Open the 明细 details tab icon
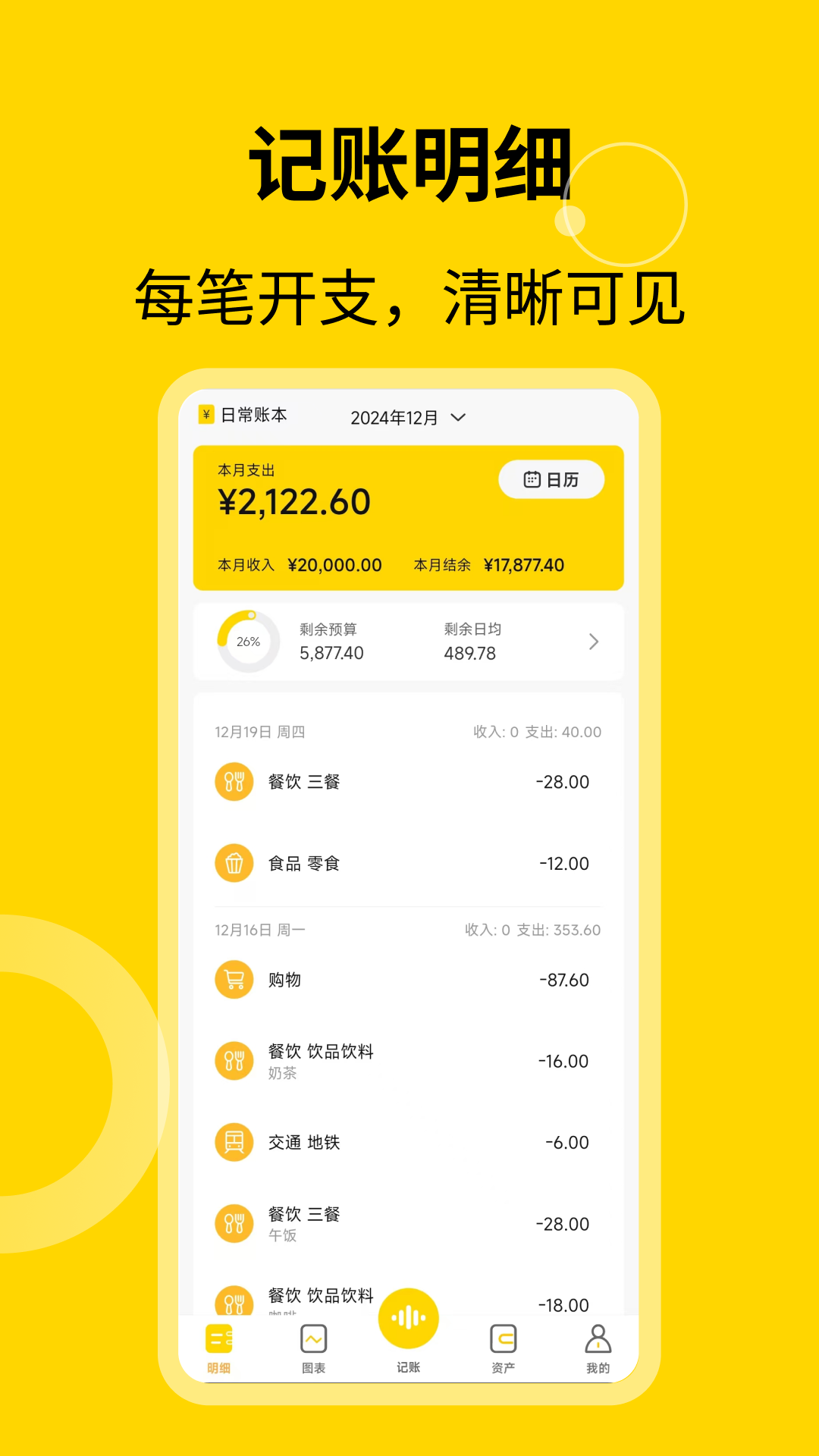 coord(220,1342)
